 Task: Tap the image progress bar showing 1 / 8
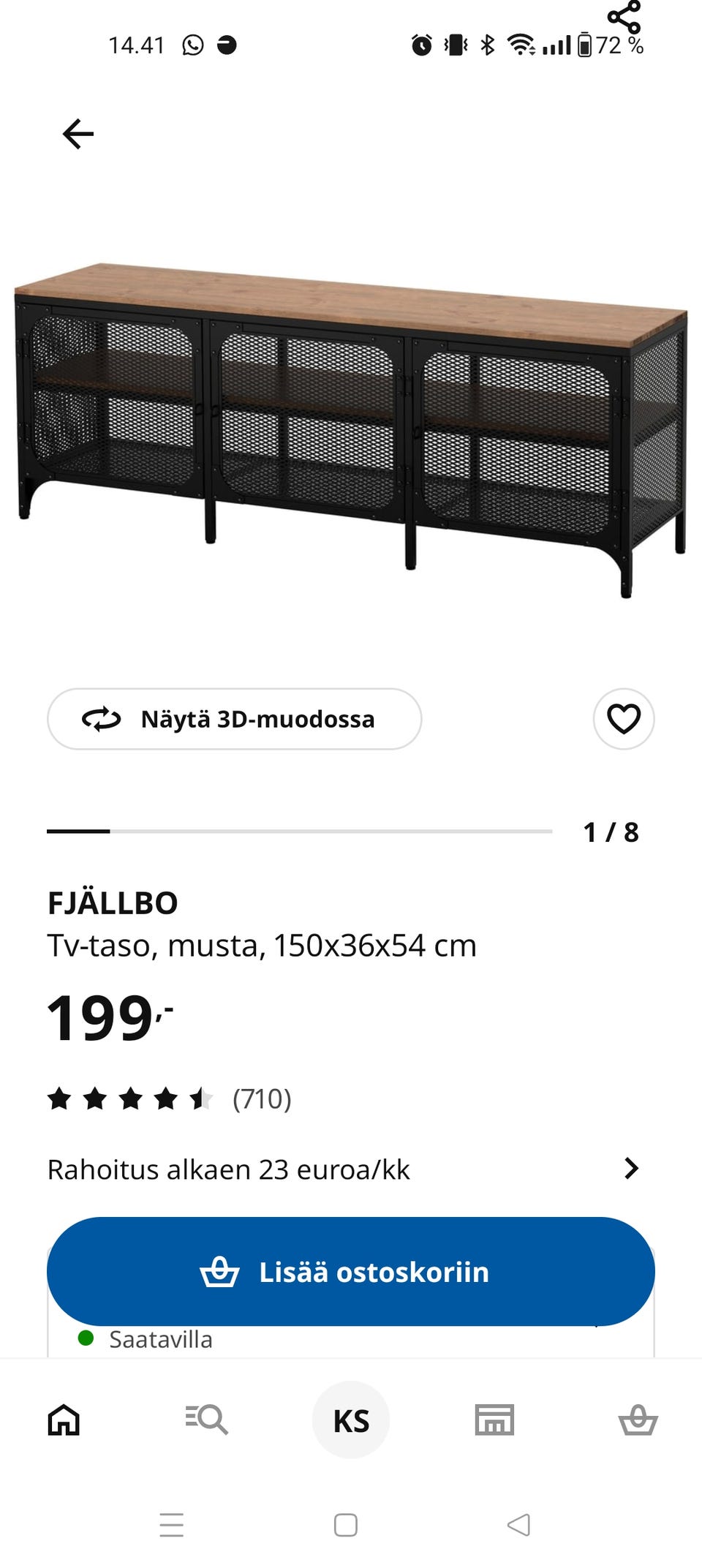[300, 831]
